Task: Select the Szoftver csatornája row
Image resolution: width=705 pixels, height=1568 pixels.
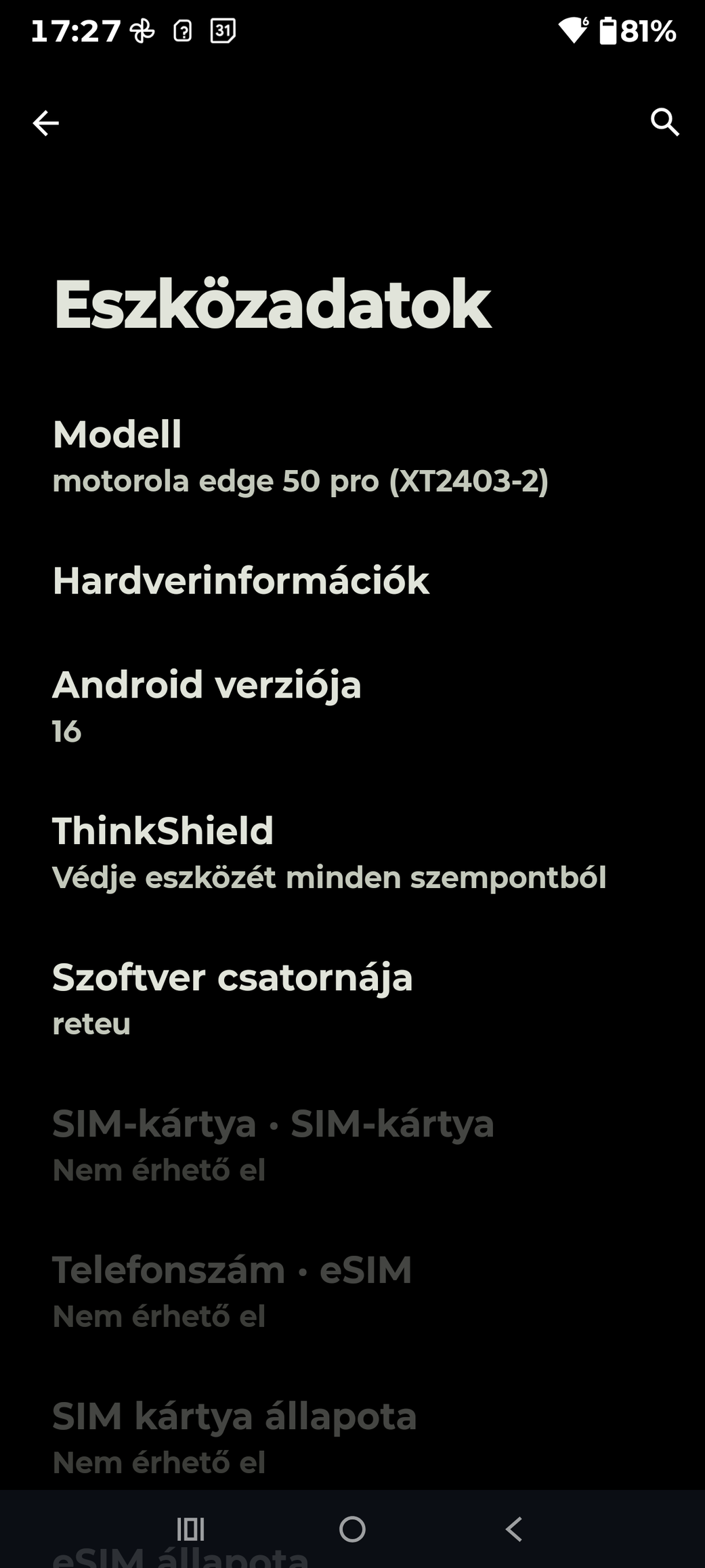Action: (232, 999)
